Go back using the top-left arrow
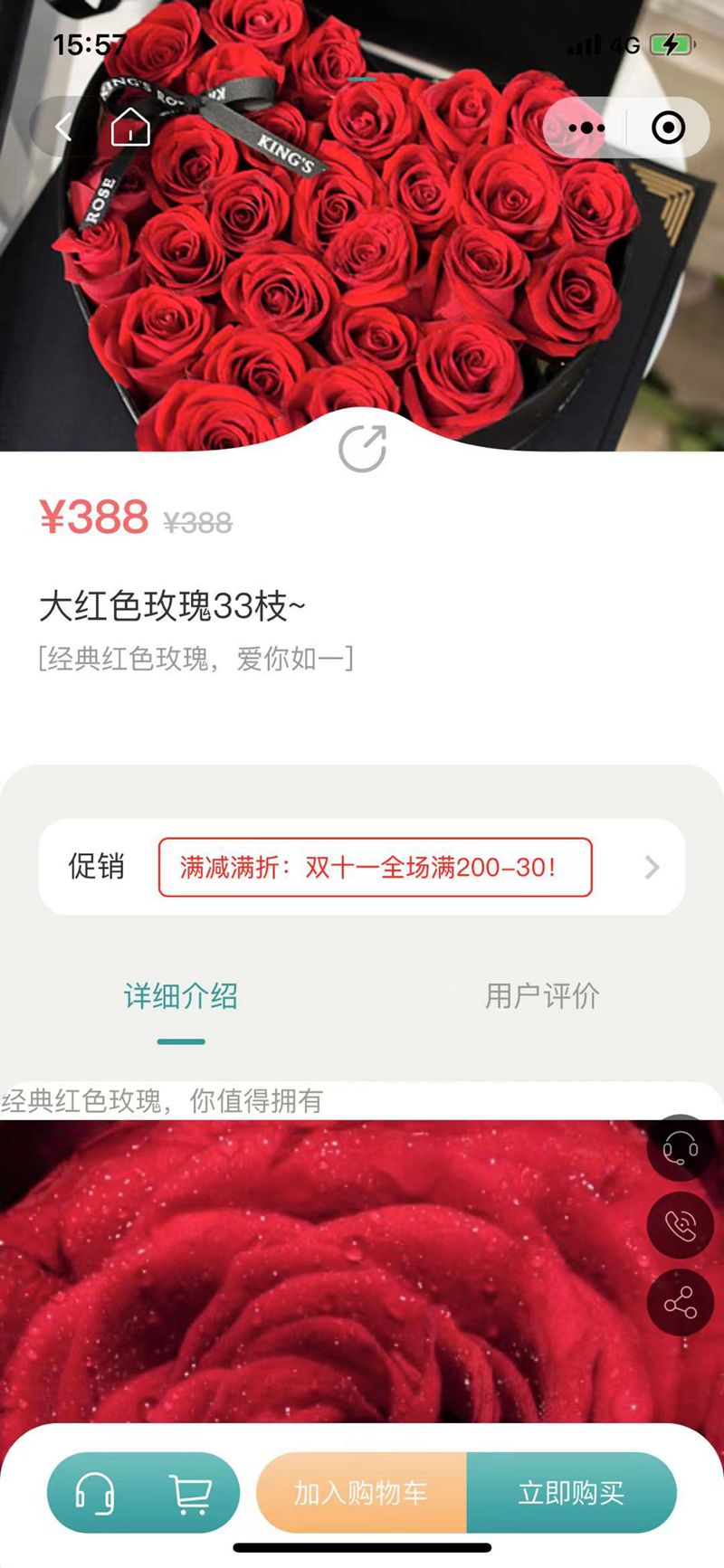The width and height of the screenshot is (724, 1568). pyautogui.click(x=63, y=128)
